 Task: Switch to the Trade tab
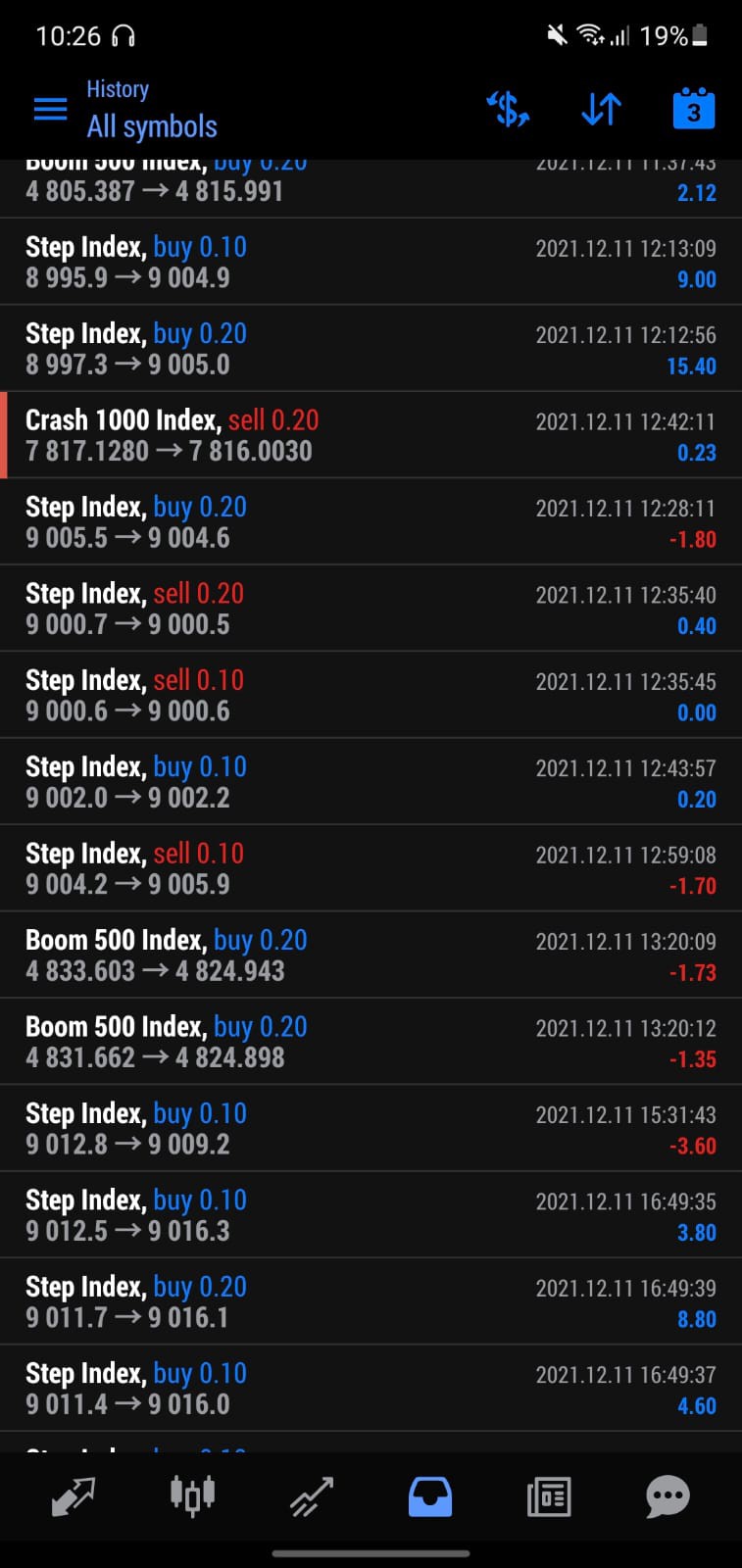point(312,1496)
